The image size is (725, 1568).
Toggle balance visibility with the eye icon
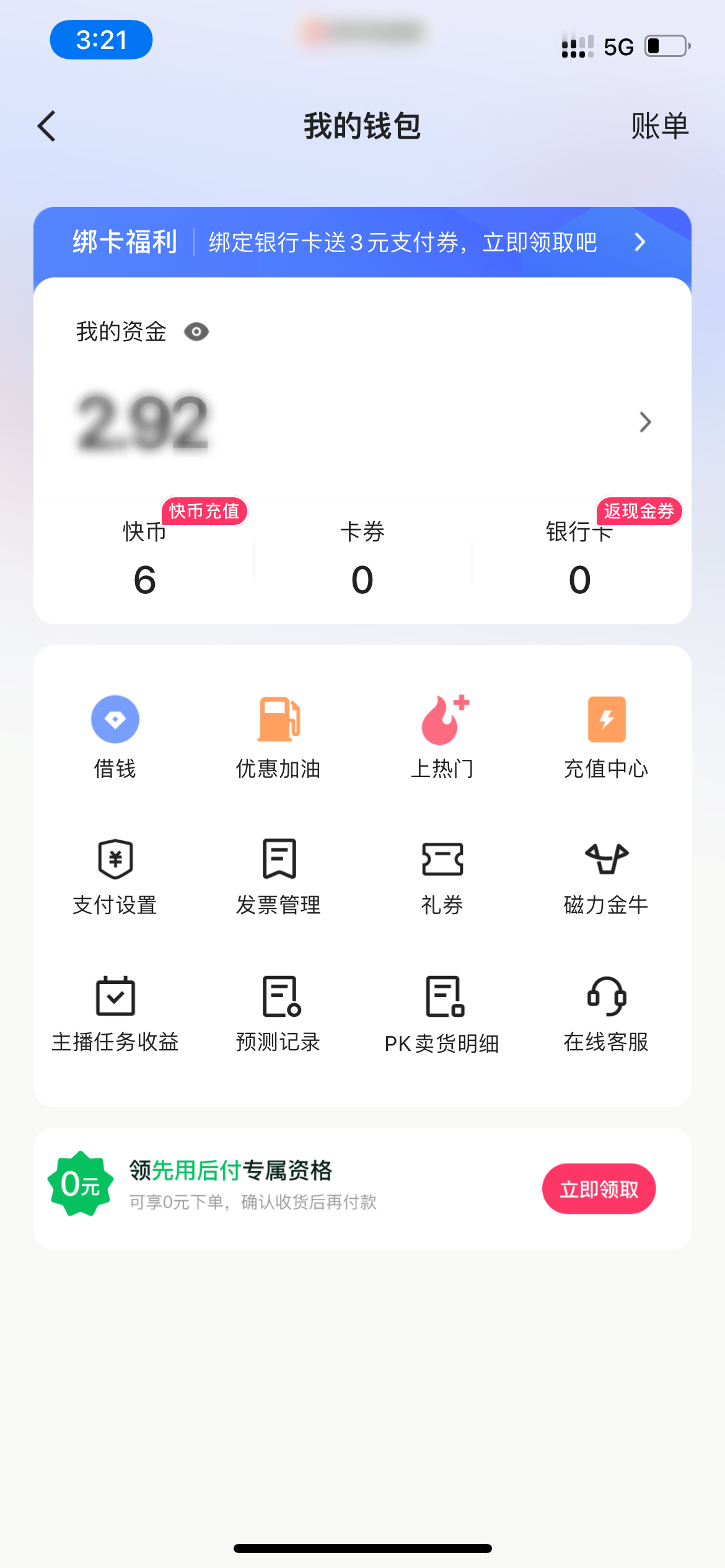click(197, 332)
